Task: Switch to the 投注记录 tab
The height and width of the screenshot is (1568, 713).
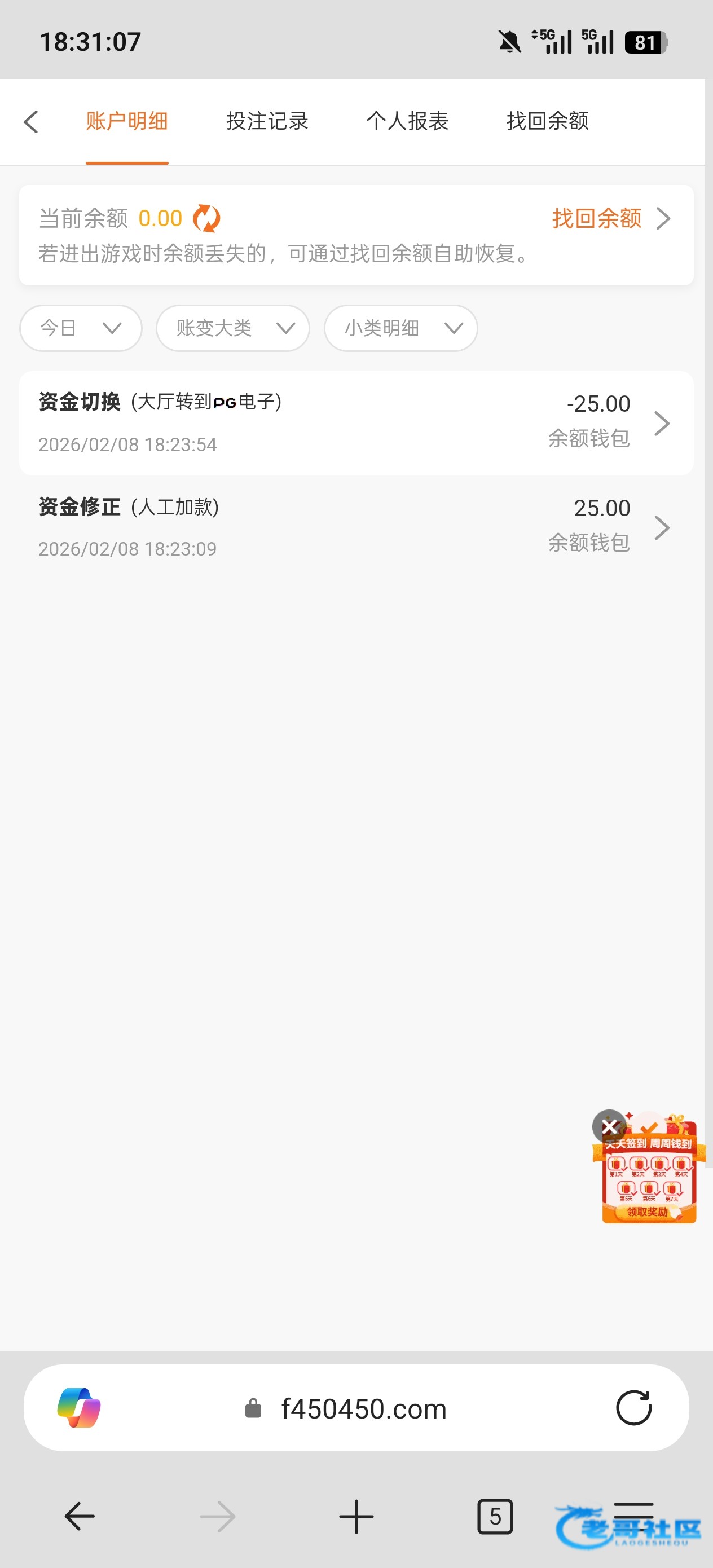Action: click(267, 121)
